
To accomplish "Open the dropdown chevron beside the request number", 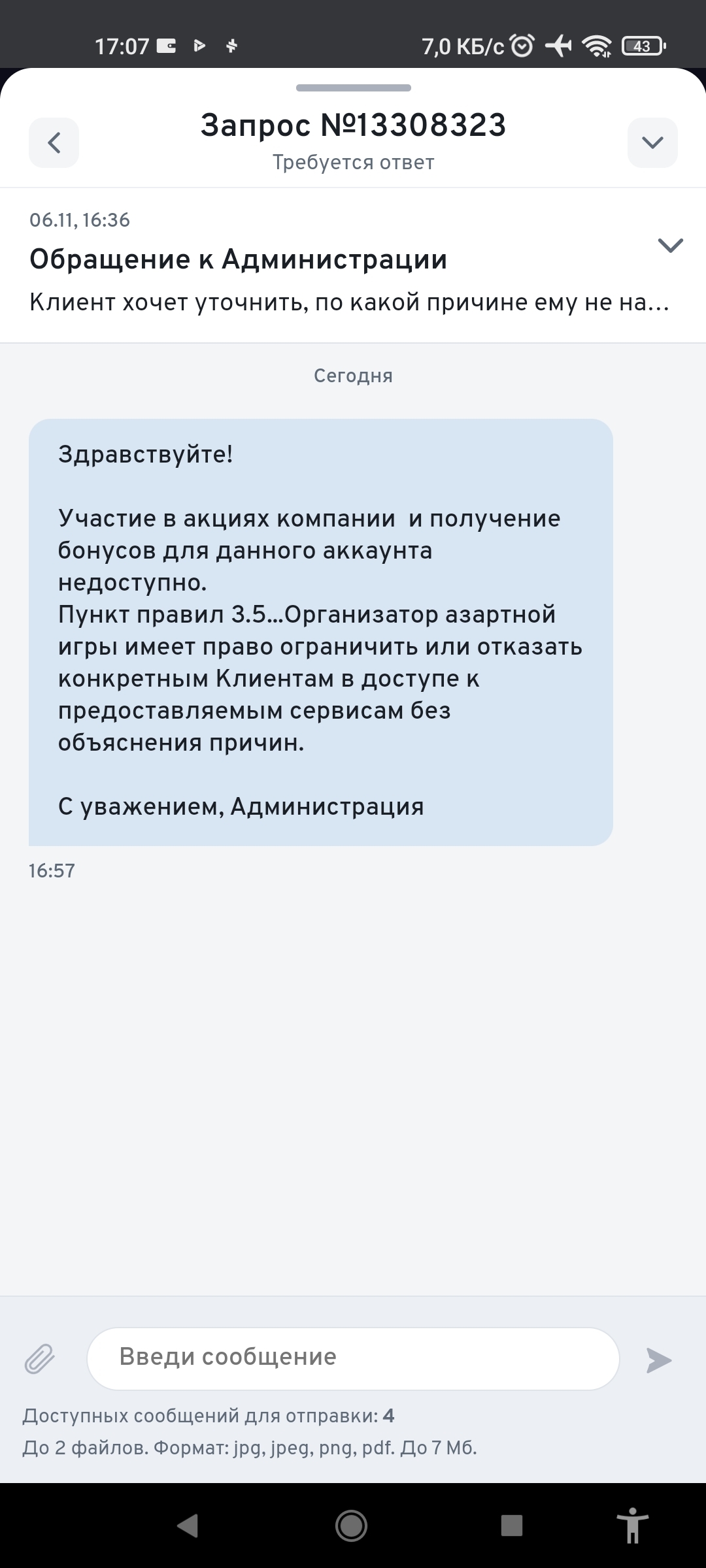I will (652, 142).
